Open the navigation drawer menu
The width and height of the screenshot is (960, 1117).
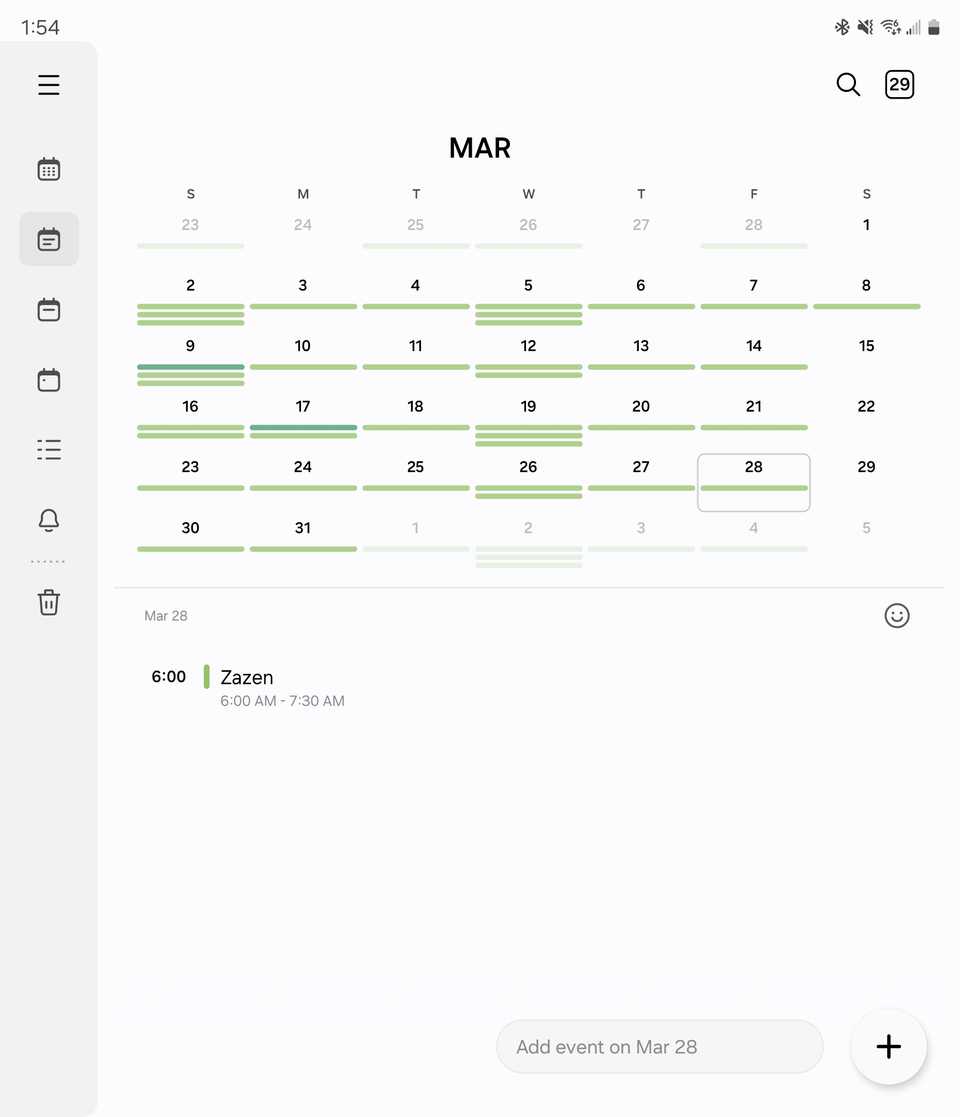[x=48, y=85]
